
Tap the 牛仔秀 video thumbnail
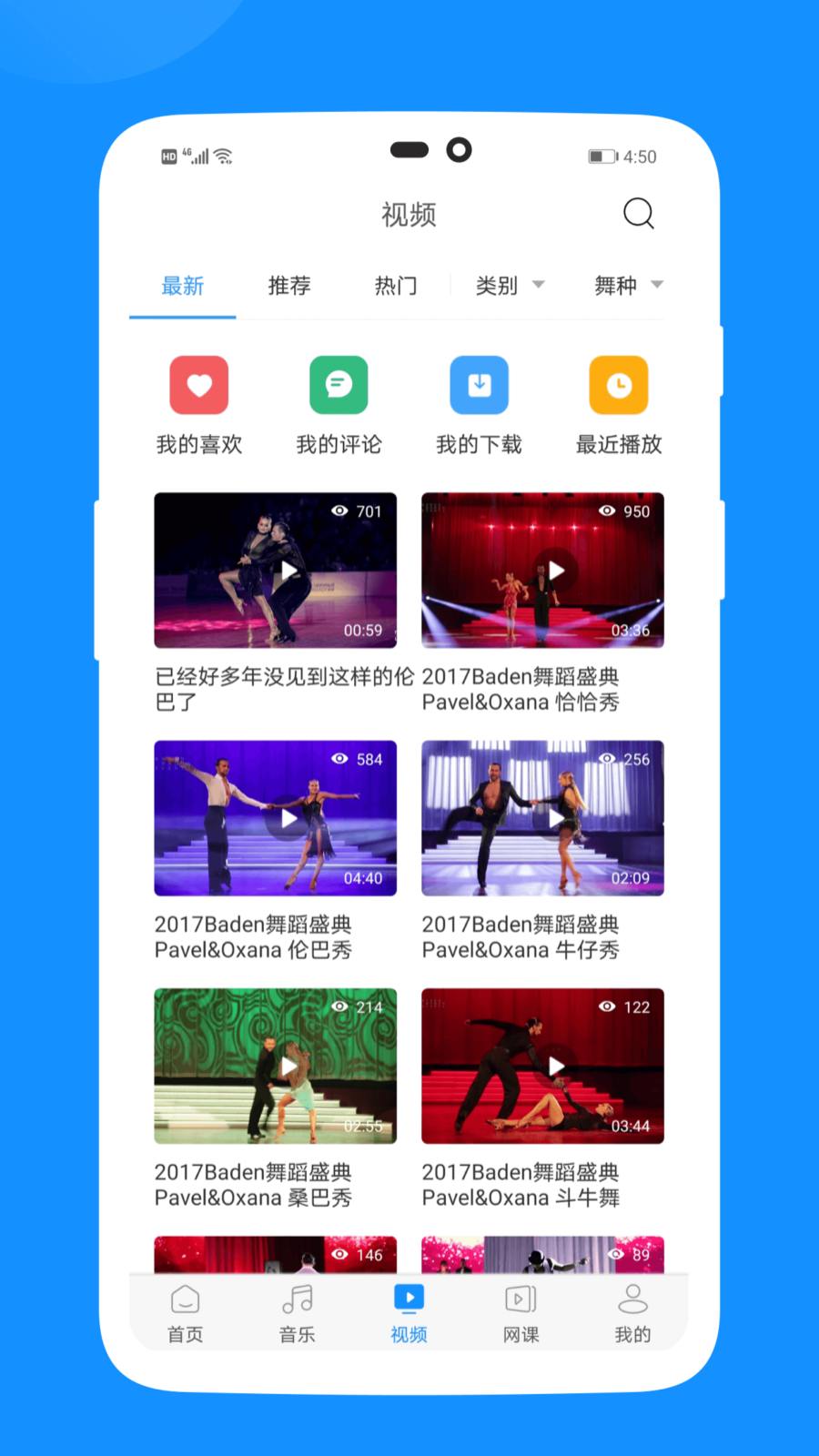[x=542, y=817]
